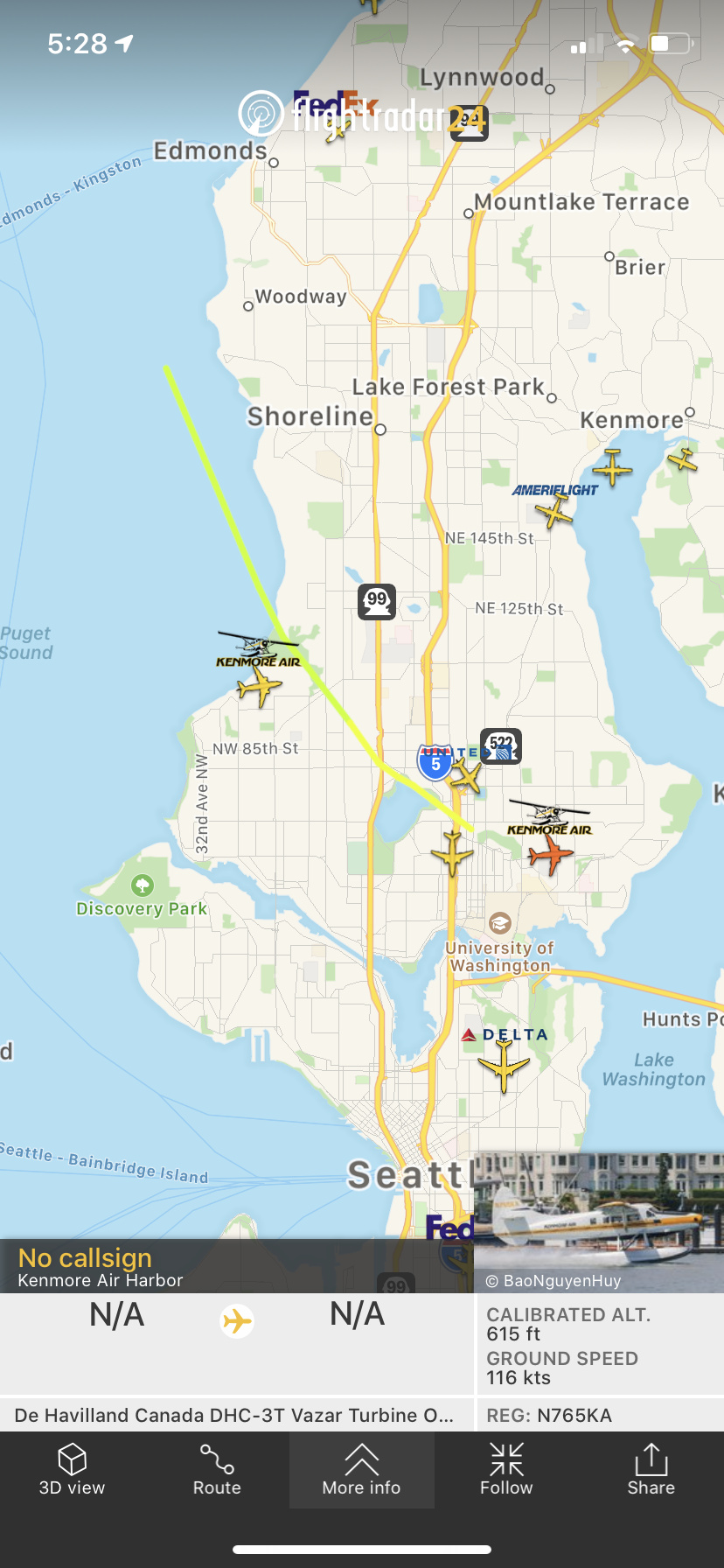Select the FedEx aircraft near Edmonds
The height and width of the screenshot is (1568, 724).
tap(337, 129)
